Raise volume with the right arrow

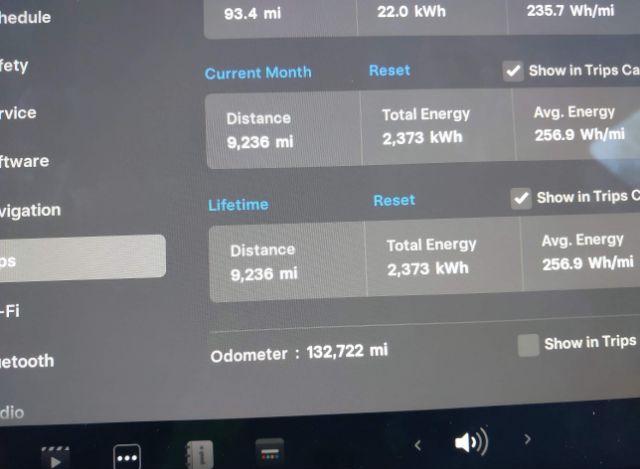point(527,439)
